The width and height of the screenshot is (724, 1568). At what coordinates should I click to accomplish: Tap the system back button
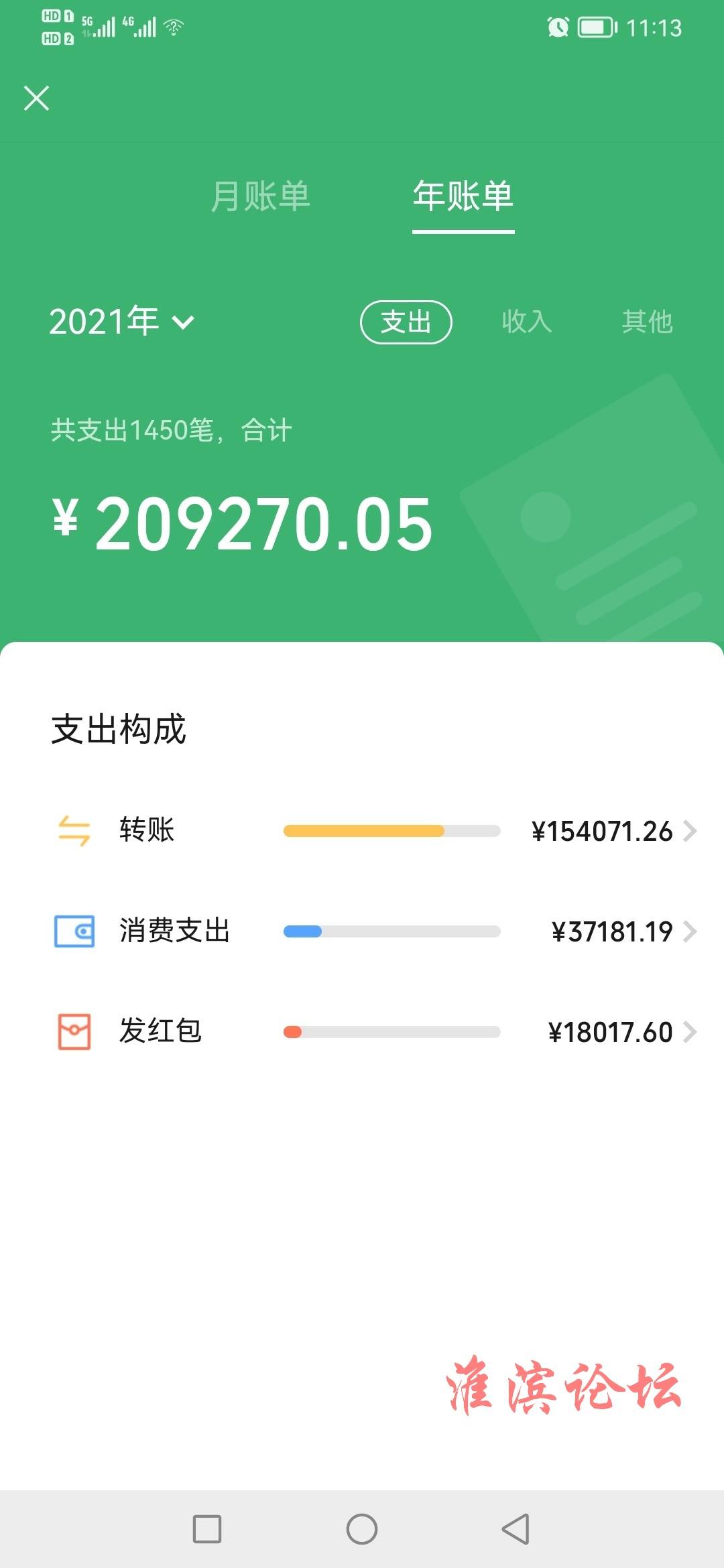pos(516,1529)
